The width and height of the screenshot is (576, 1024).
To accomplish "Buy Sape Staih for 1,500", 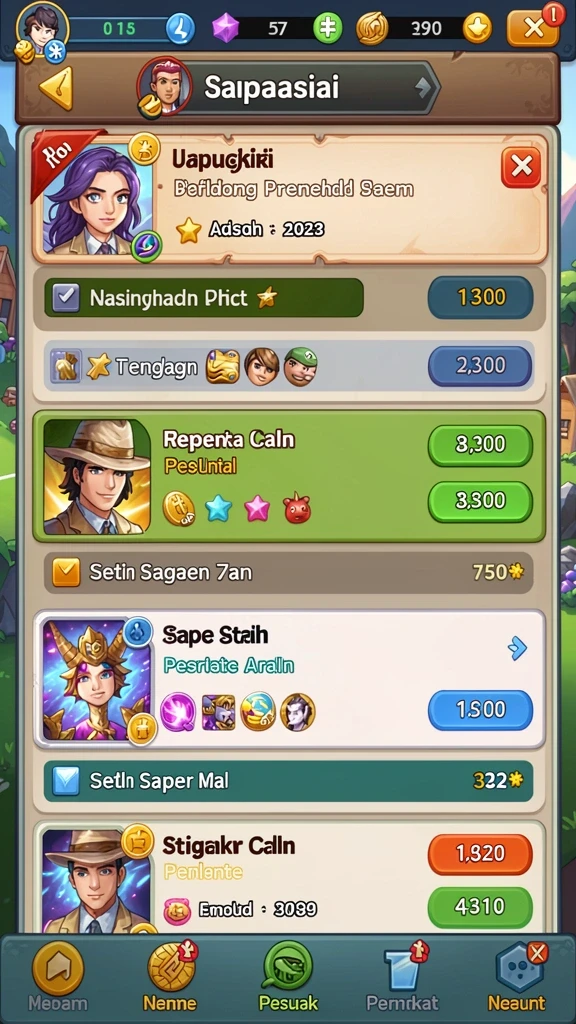I will coord(480,710).
